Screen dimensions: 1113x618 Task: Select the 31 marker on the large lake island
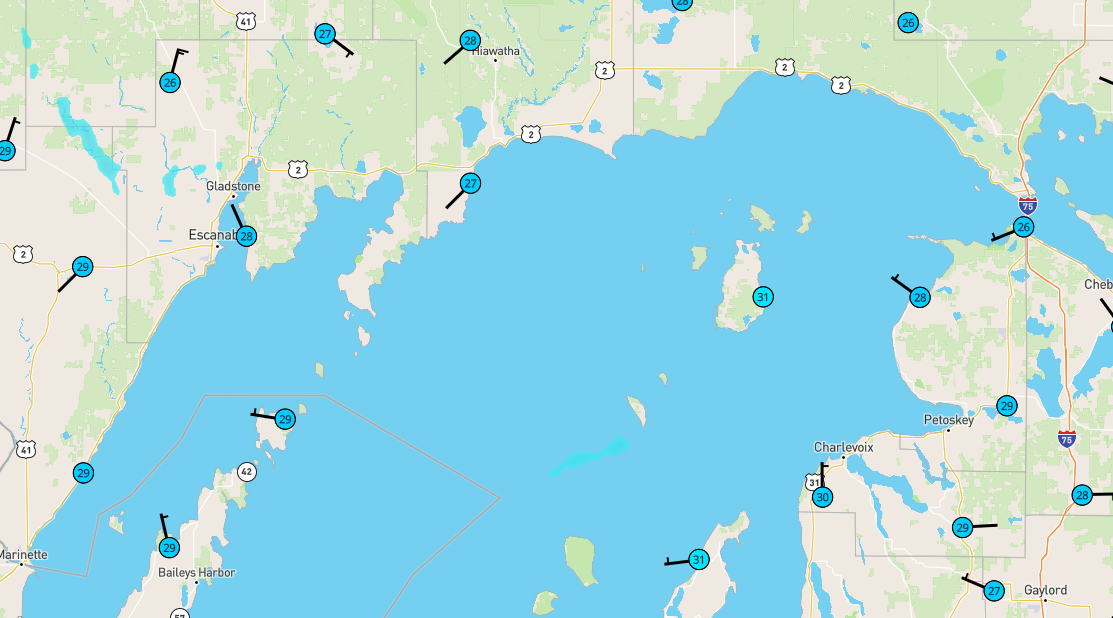tap(763, 297)
